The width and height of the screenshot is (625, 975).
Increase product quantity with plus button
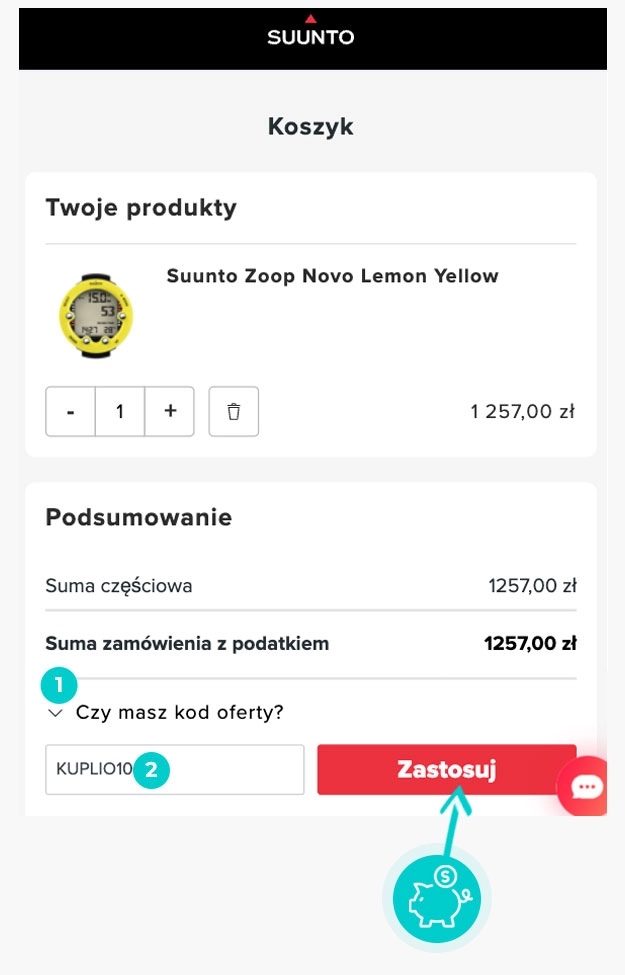click(170, 411)
